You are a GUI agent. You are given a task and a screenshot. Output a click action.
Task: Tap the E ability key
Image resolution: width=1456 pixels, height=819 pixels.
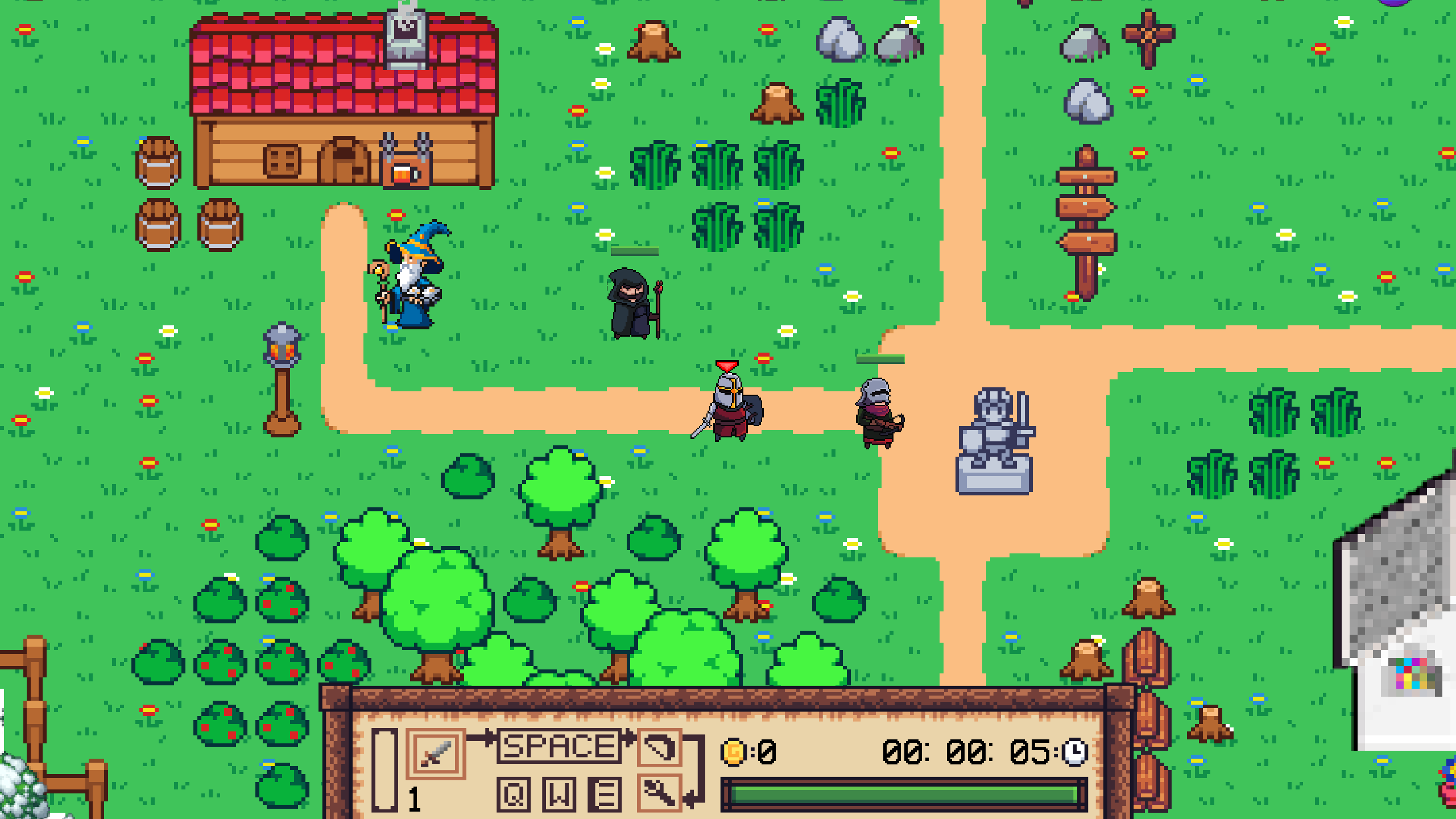(x=604, y=794)
